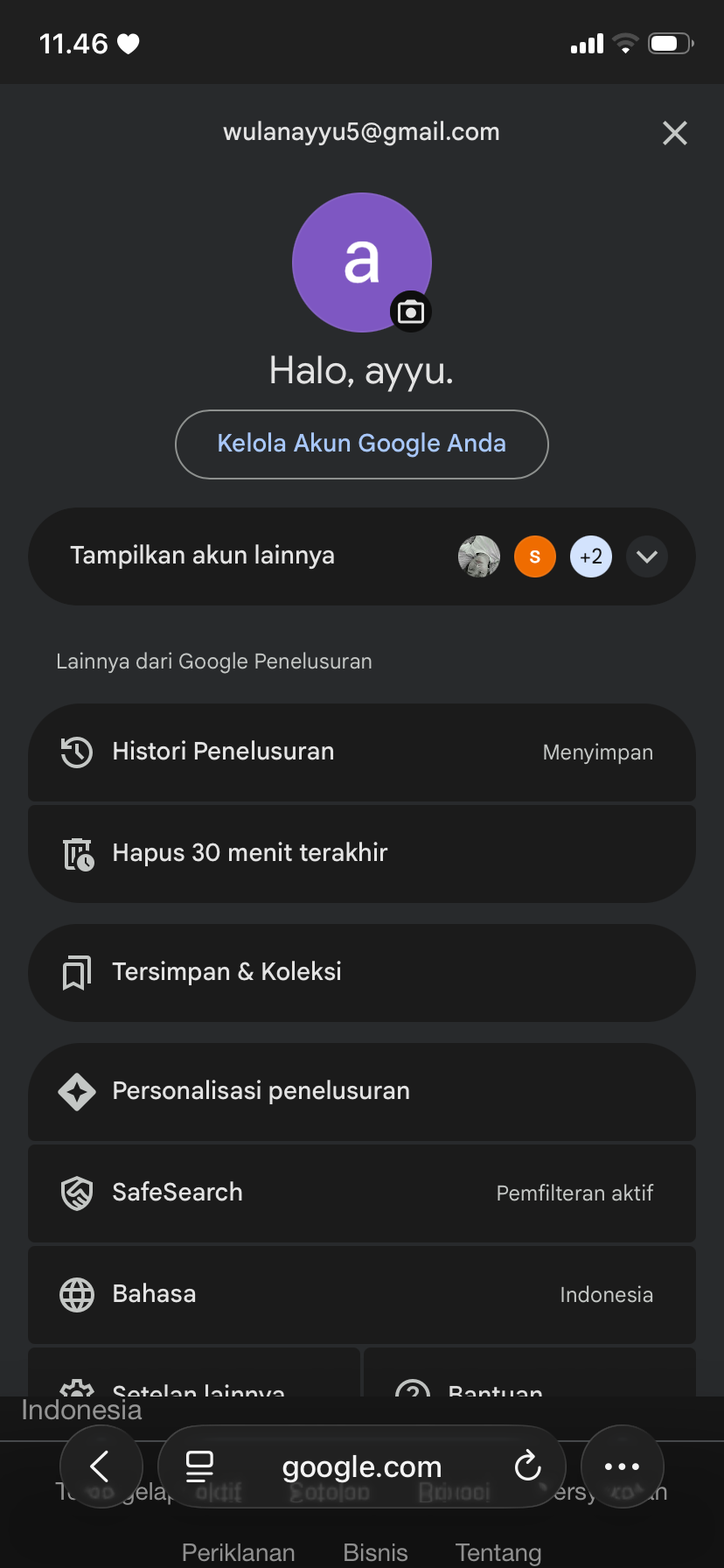Open Histori Penelusuran
Image resolution: width=724 pixels, height=1568 pixels.
click(x=361, y=752)
